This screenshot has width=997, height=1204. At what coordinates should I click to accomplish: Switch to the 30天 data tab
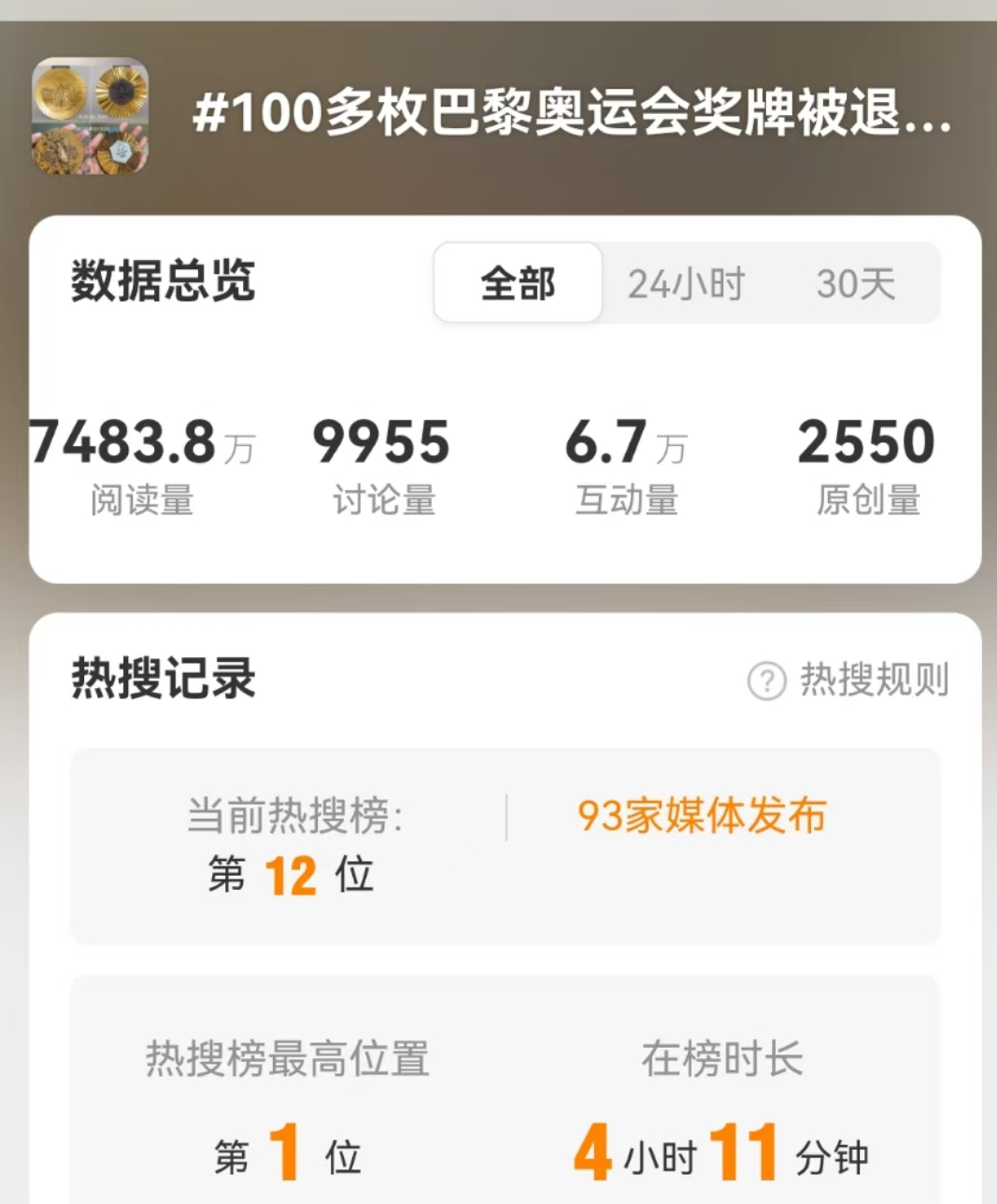tap(855, 283)
